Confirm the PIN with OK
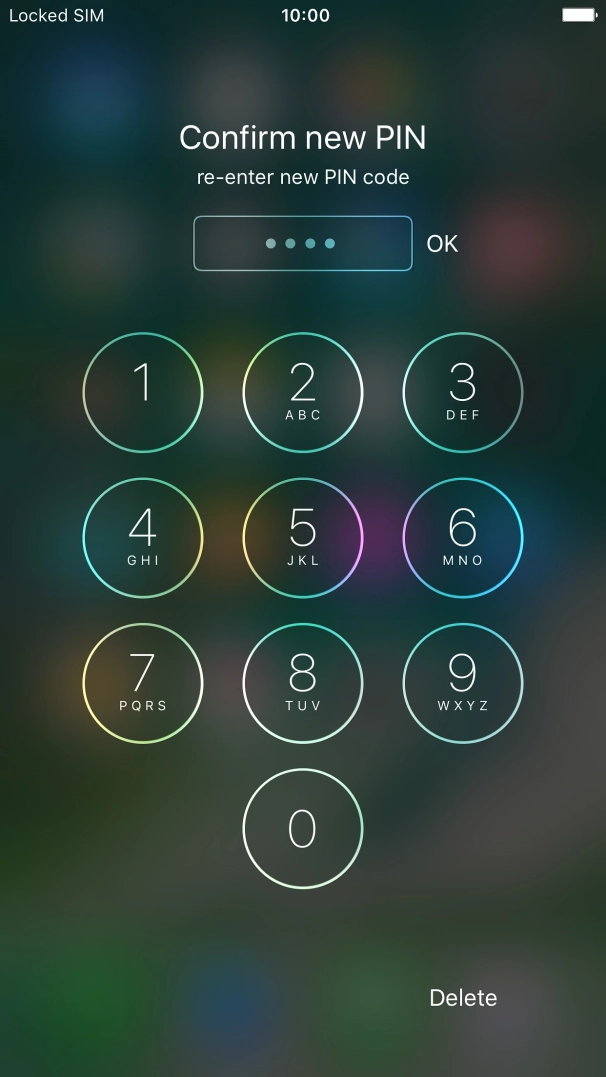The width and height of the screenshot is (606, 1077). click(442, 244)
